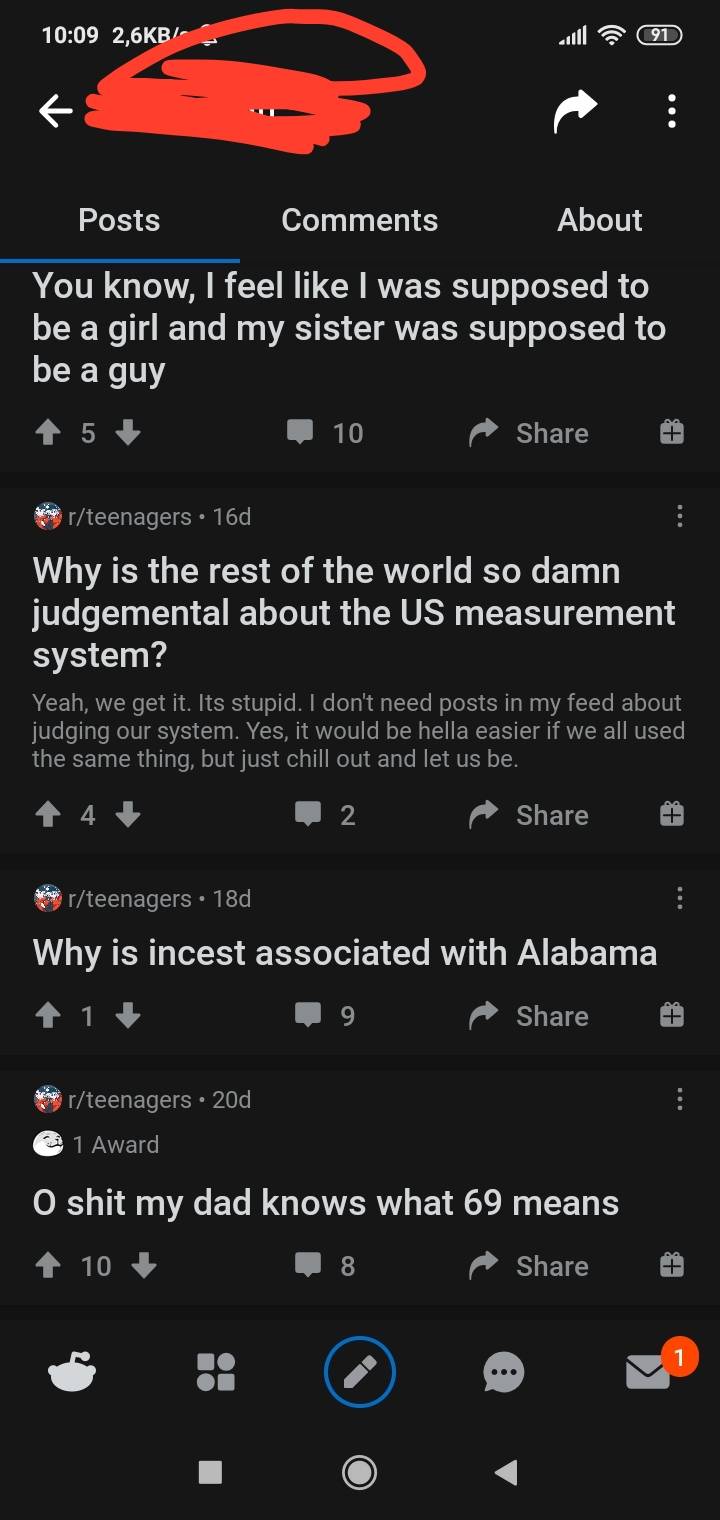Tap the system home button
Viewport: 720px width, 1520px height.
359,1472
